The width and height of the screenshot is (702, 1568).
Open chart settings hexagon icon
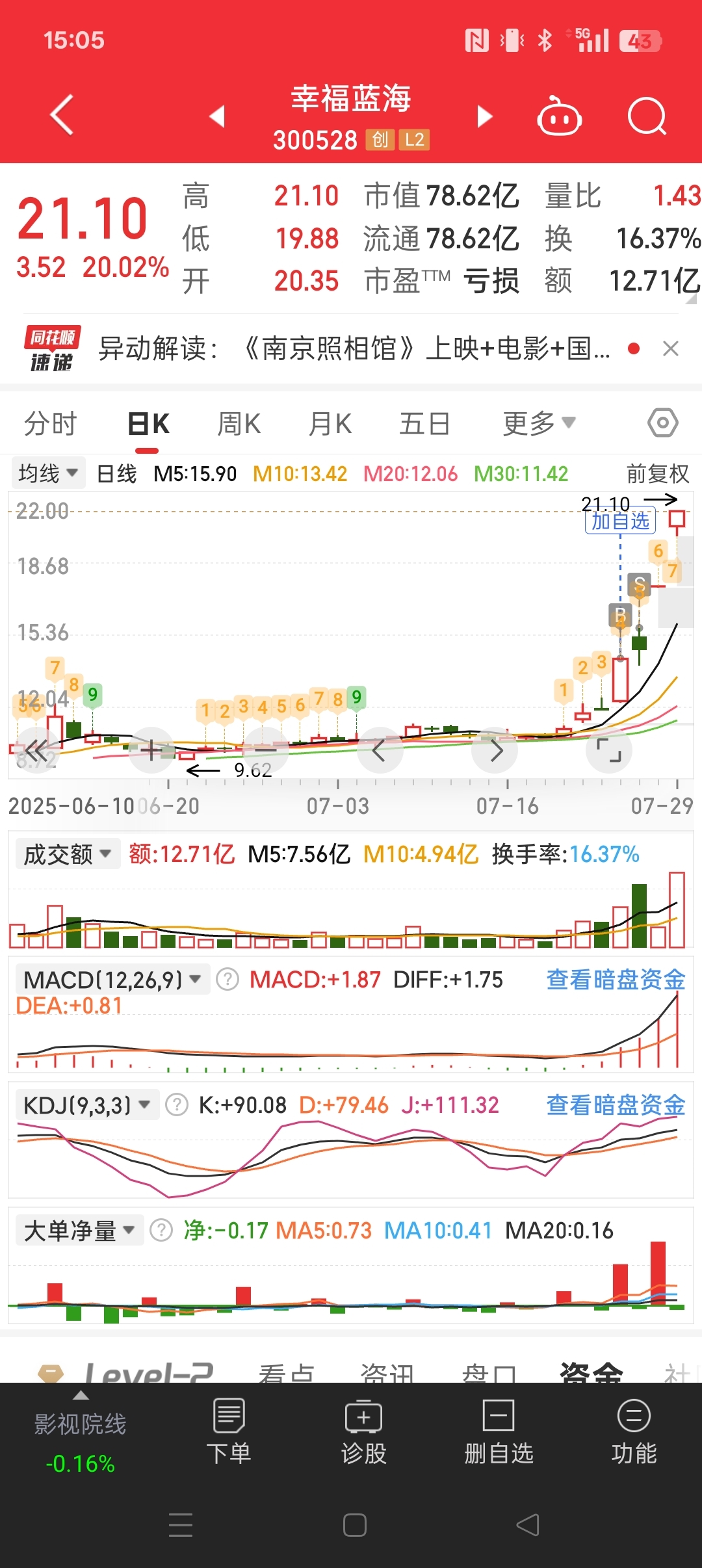(663, 423)
